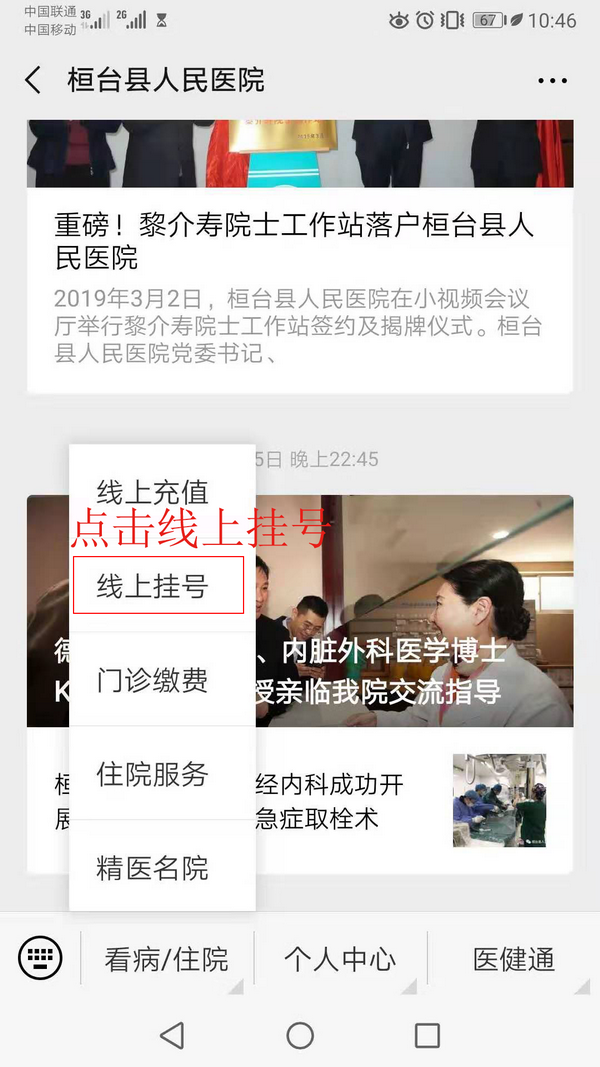Viewport: 600px width, 1067px height.
Task: Select 住院服务 menu item
Action: click(153, 774)
